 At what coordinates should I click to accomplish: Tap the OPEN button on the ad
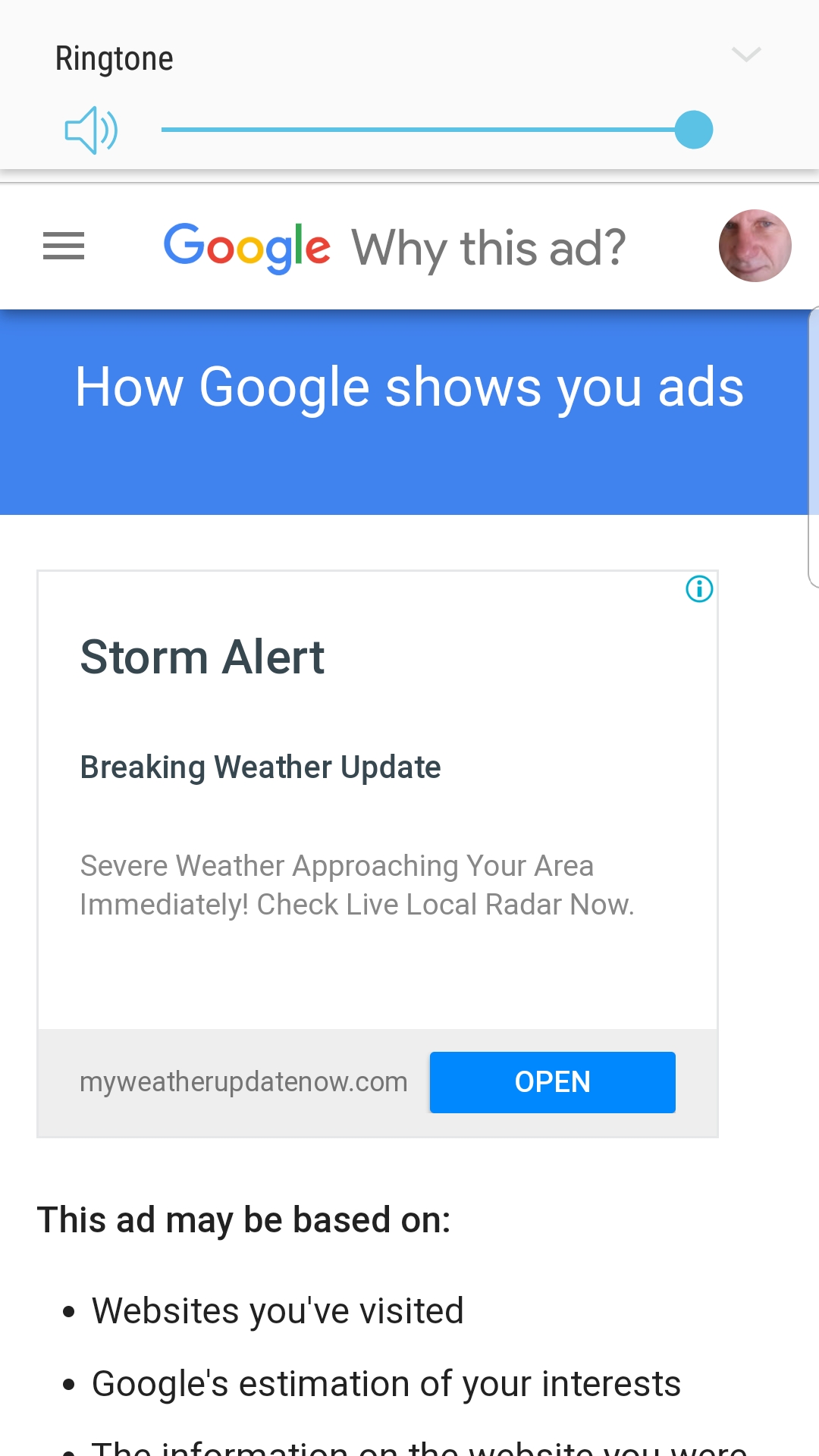coord(552,1082)
